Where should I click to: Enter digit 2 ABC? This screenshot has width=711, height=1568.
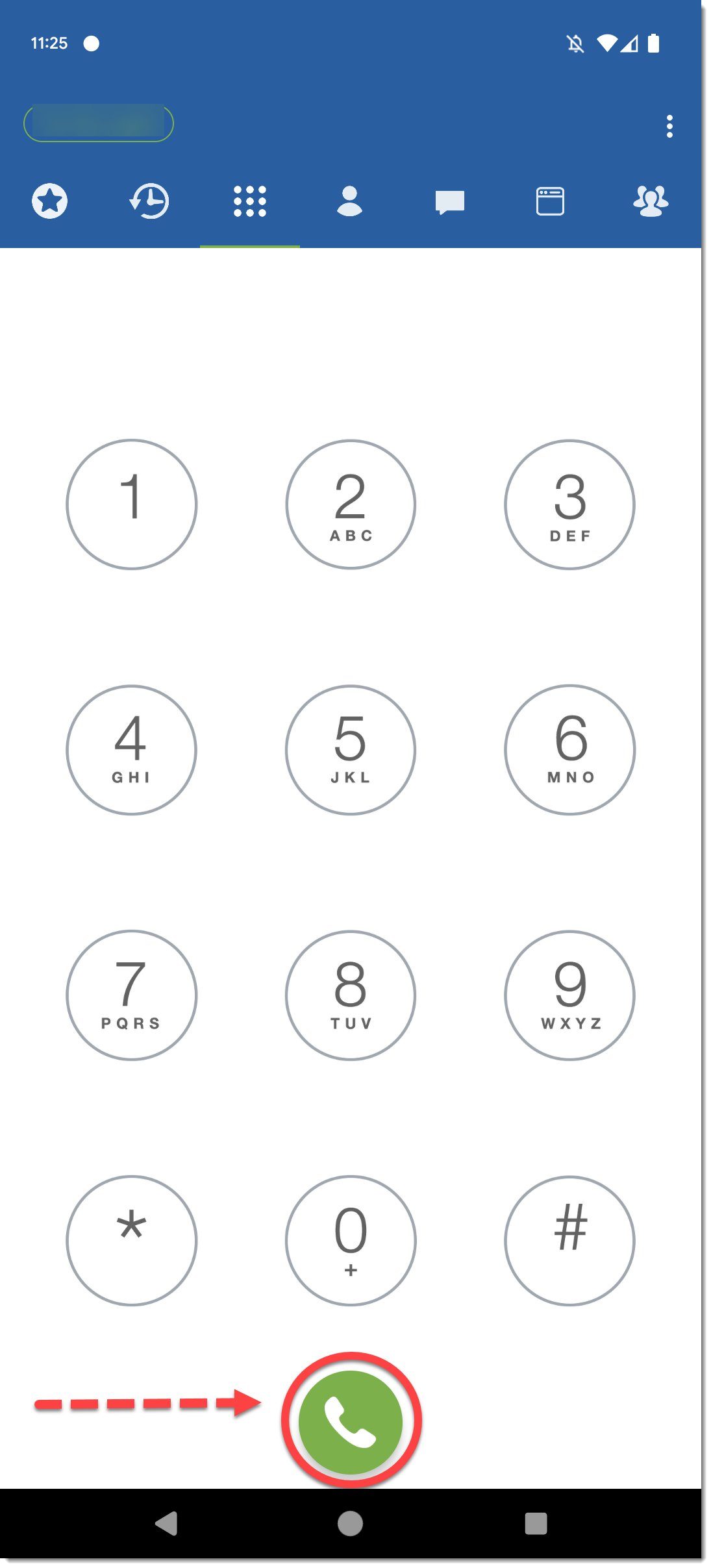tap(351, 504)
